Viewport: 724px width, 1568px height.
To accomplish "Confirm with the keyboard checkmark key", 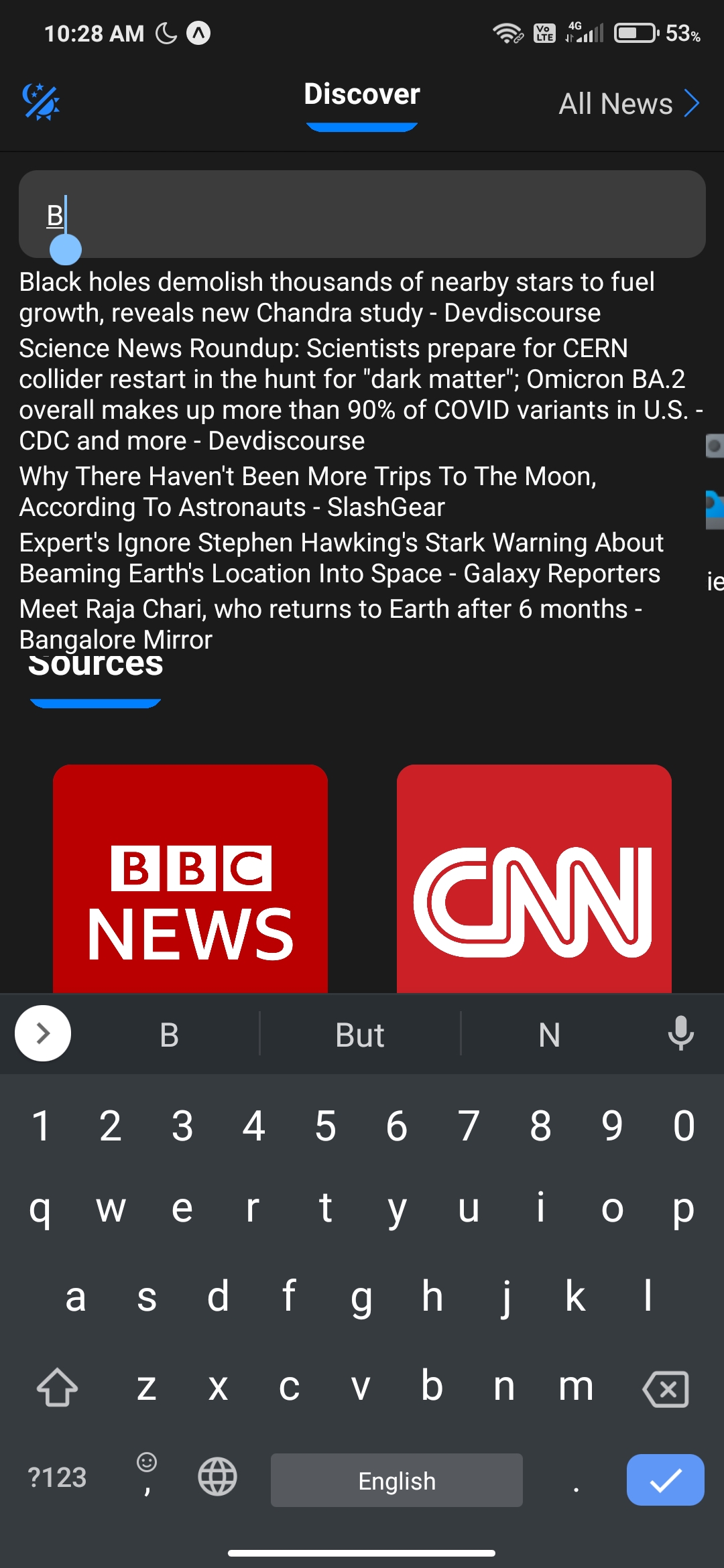I will click(666, 1480).
